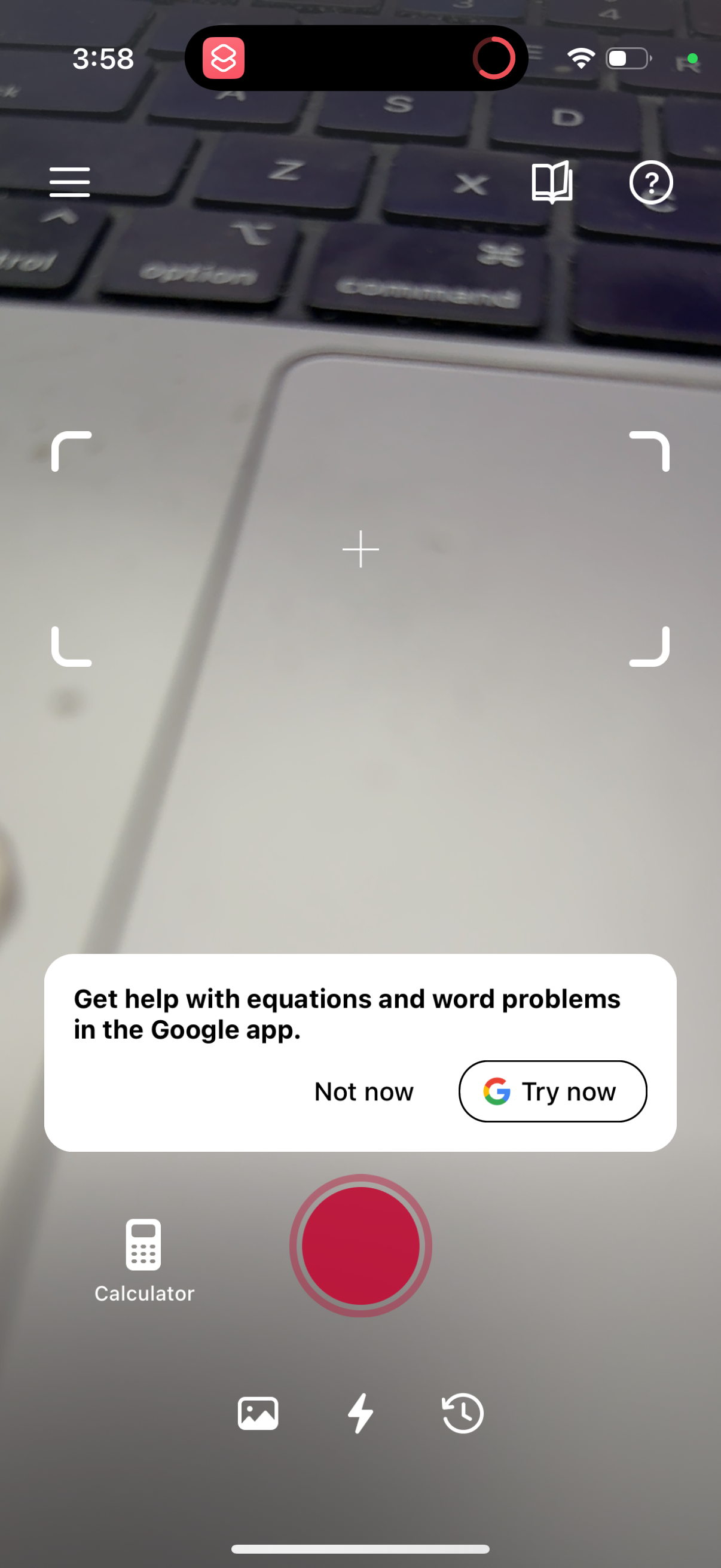Open the photo gallery picker
721x1568 pixels.
tap(257, 1413)
